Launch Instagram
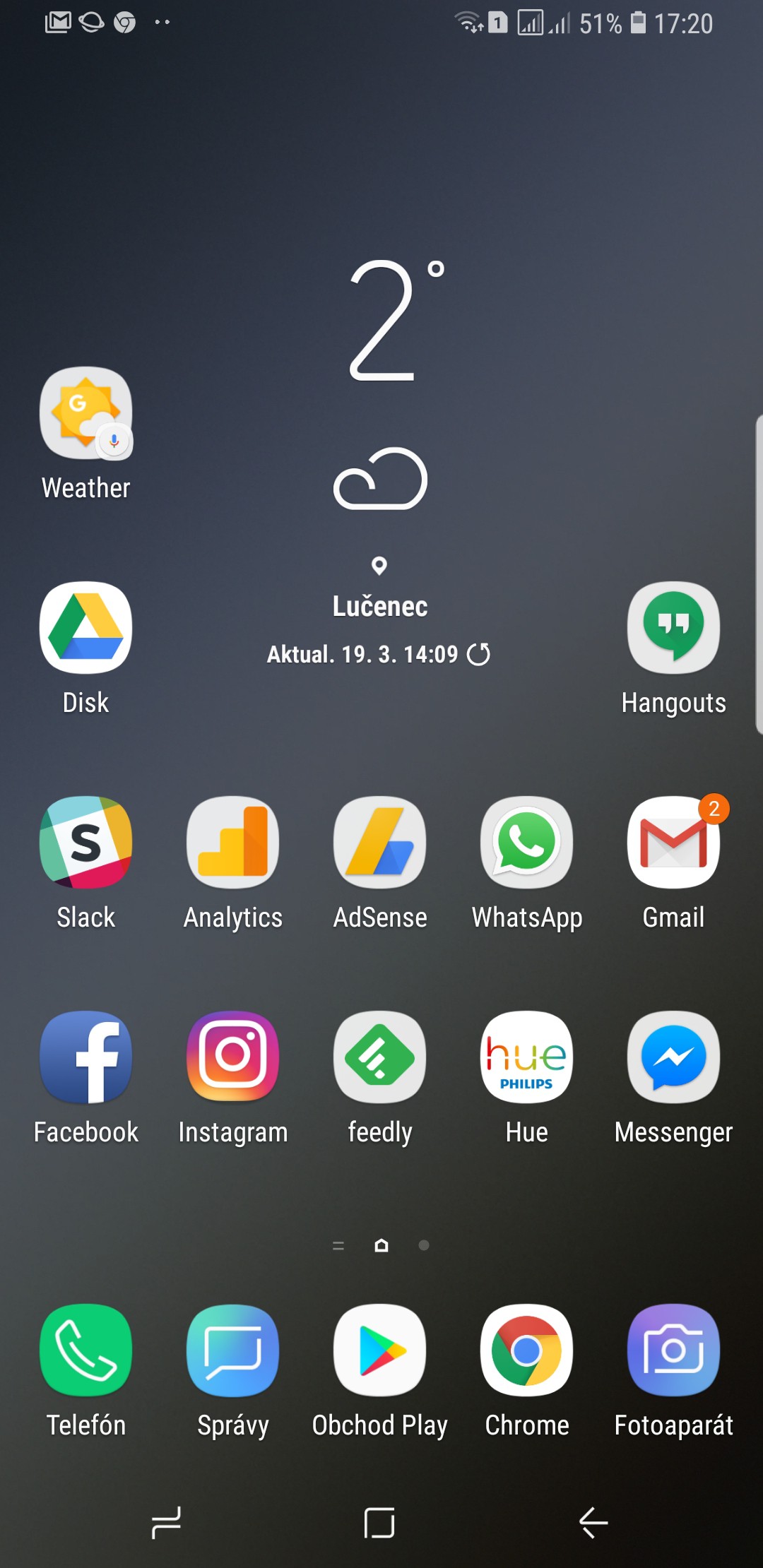763x1568 pixels. click(x=233, y=1057)
